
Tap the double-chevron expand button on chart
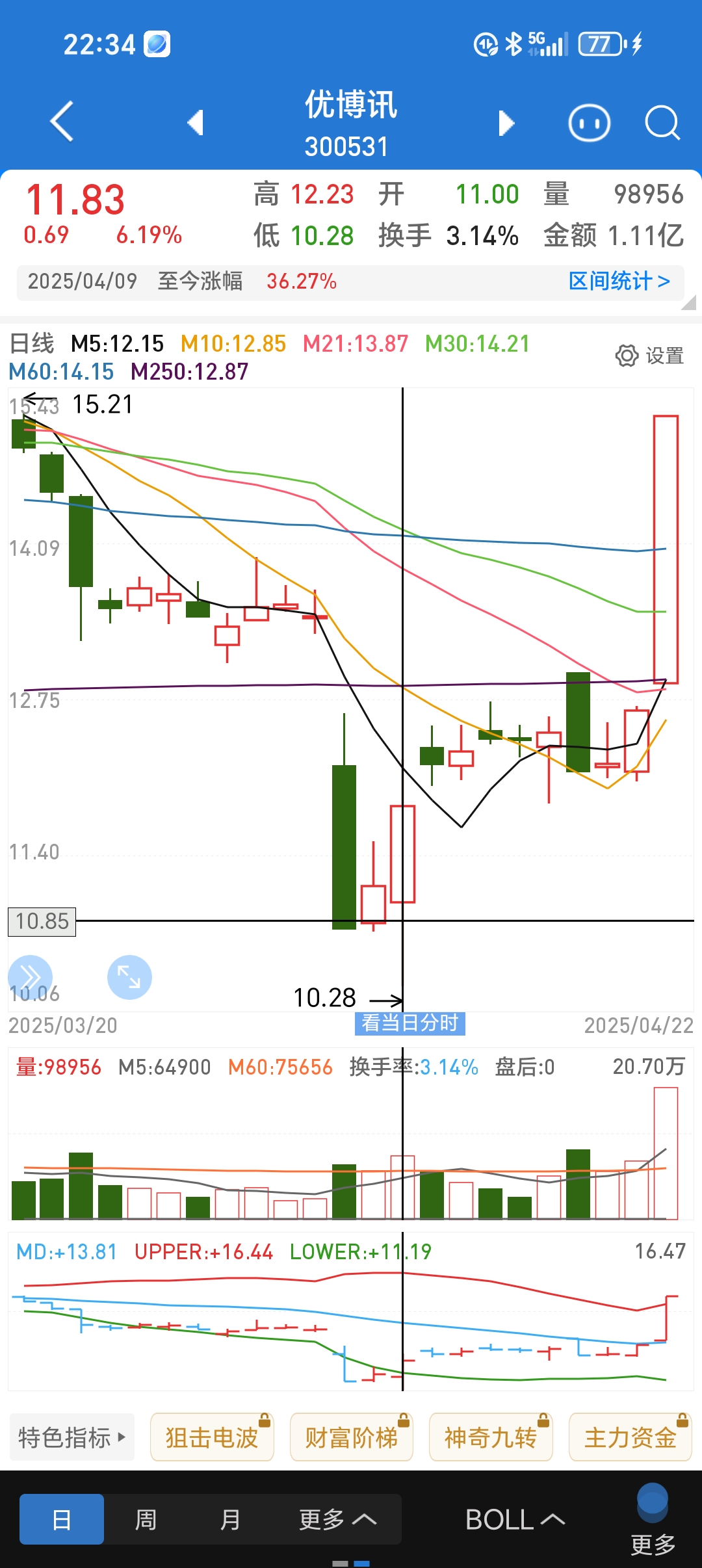point(30,976)
